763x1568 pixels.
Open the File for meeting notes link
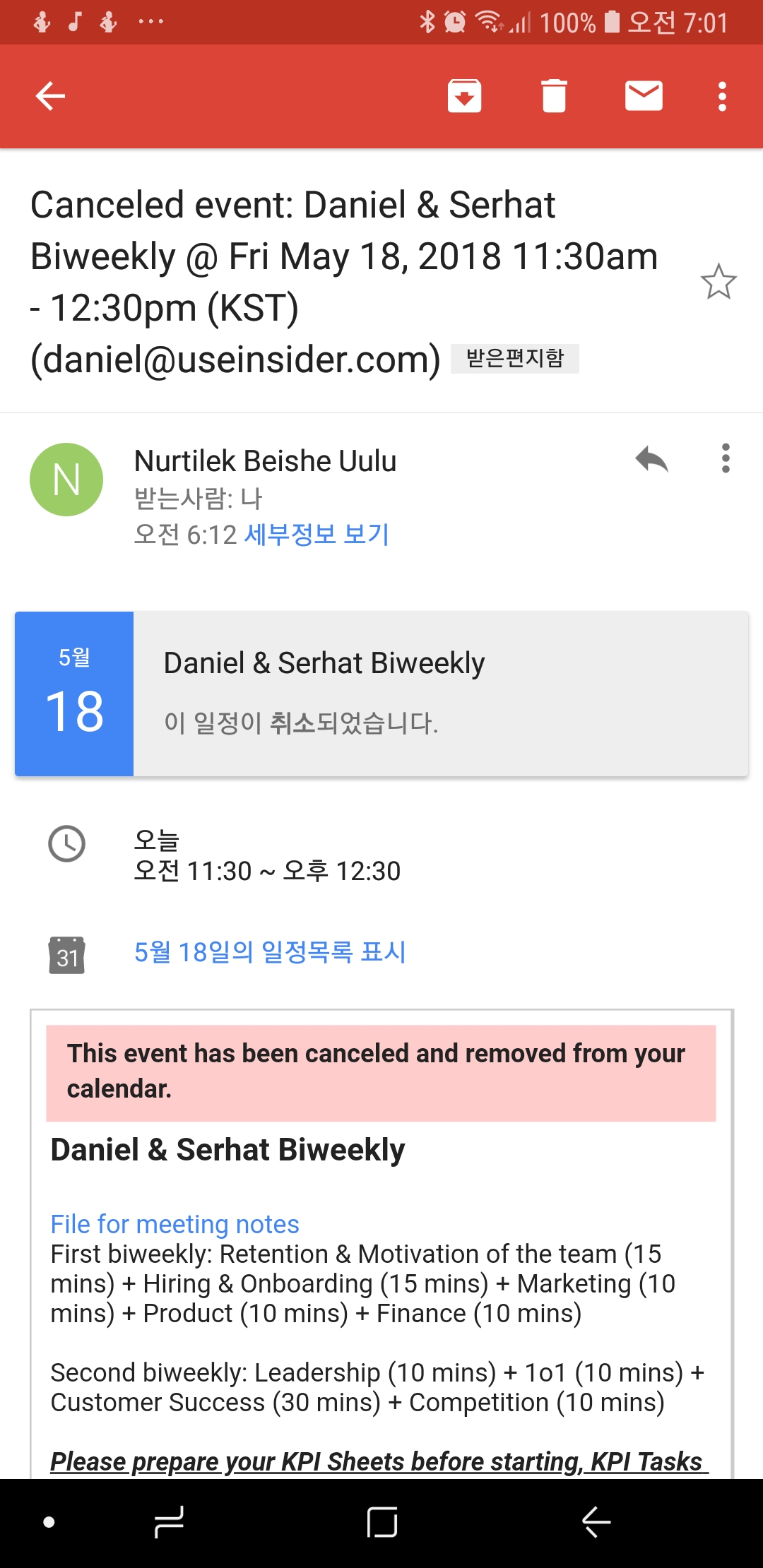175,1224
